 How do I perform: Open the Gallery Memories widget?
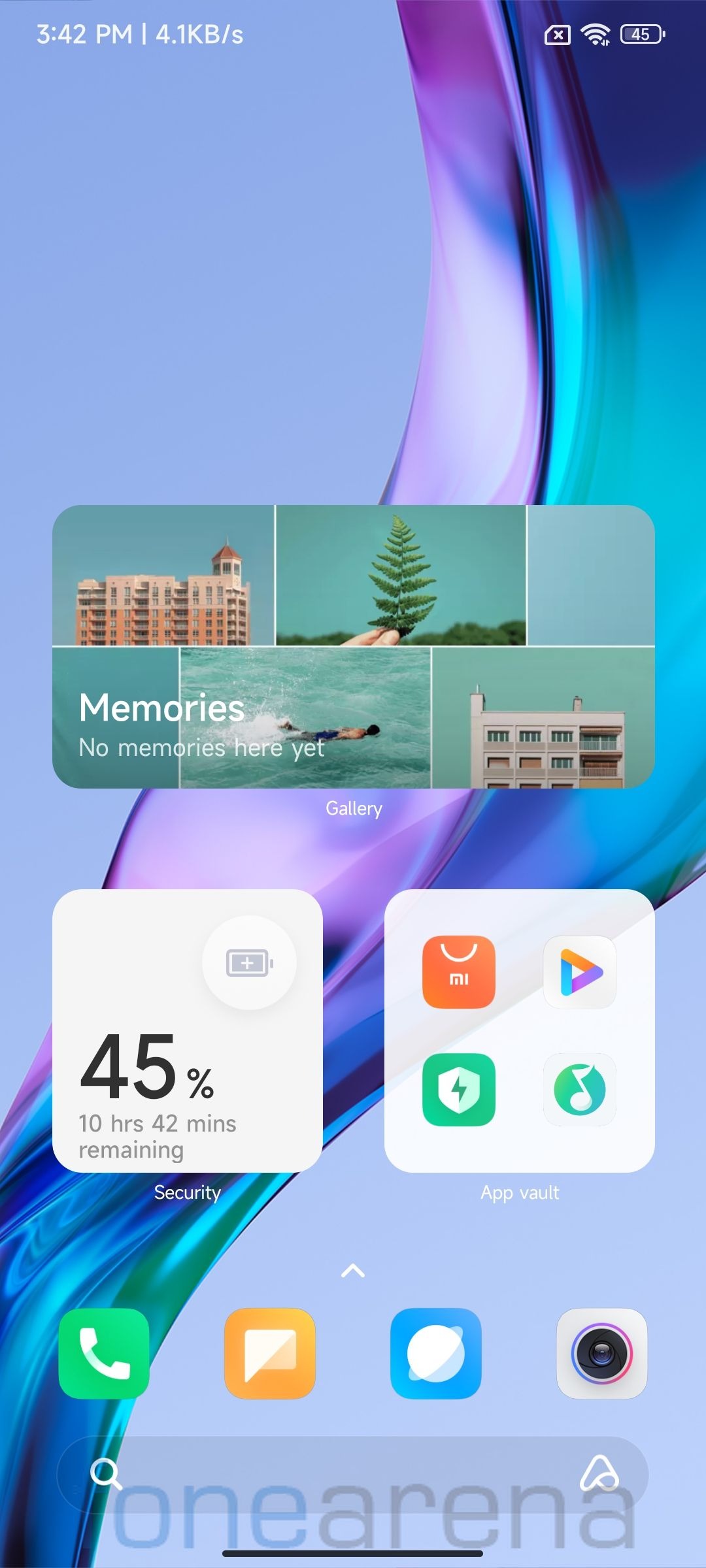pyautogui.click(x=354, y=647)
